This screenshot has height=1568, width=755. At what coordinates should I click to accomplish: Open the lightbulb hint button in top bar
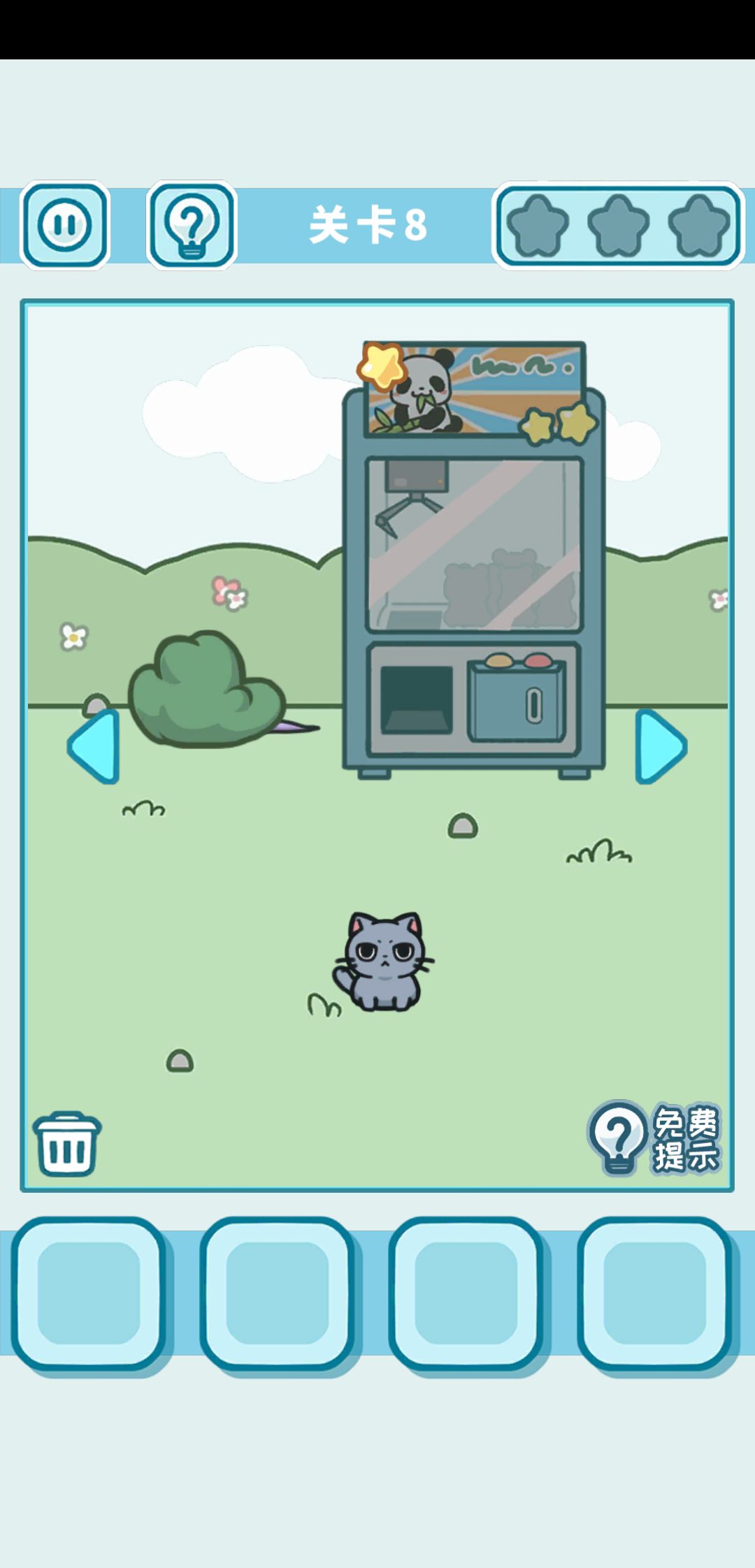coord(192,225)
